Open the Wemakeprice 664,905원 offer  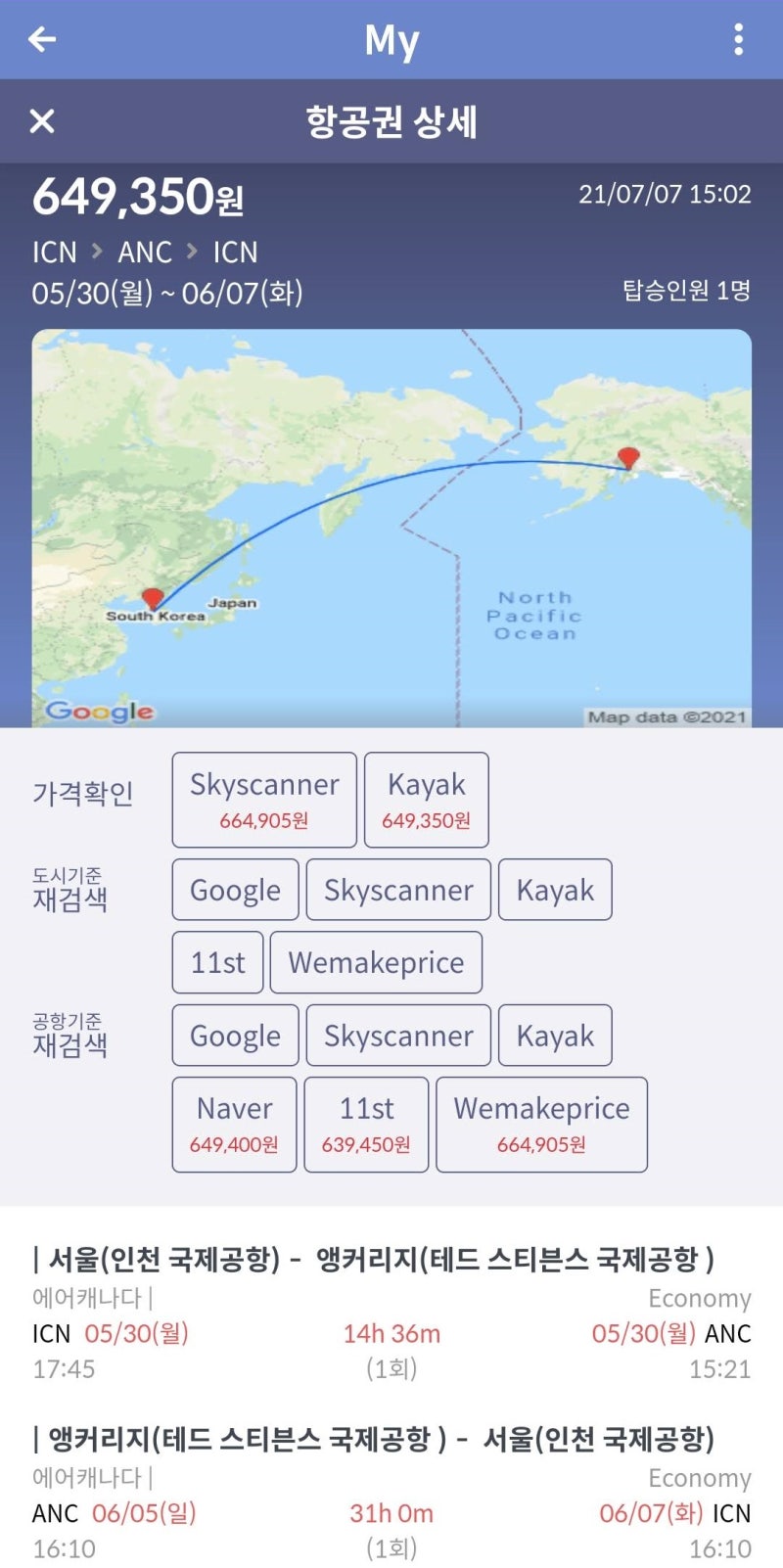tap(541, 1125)
